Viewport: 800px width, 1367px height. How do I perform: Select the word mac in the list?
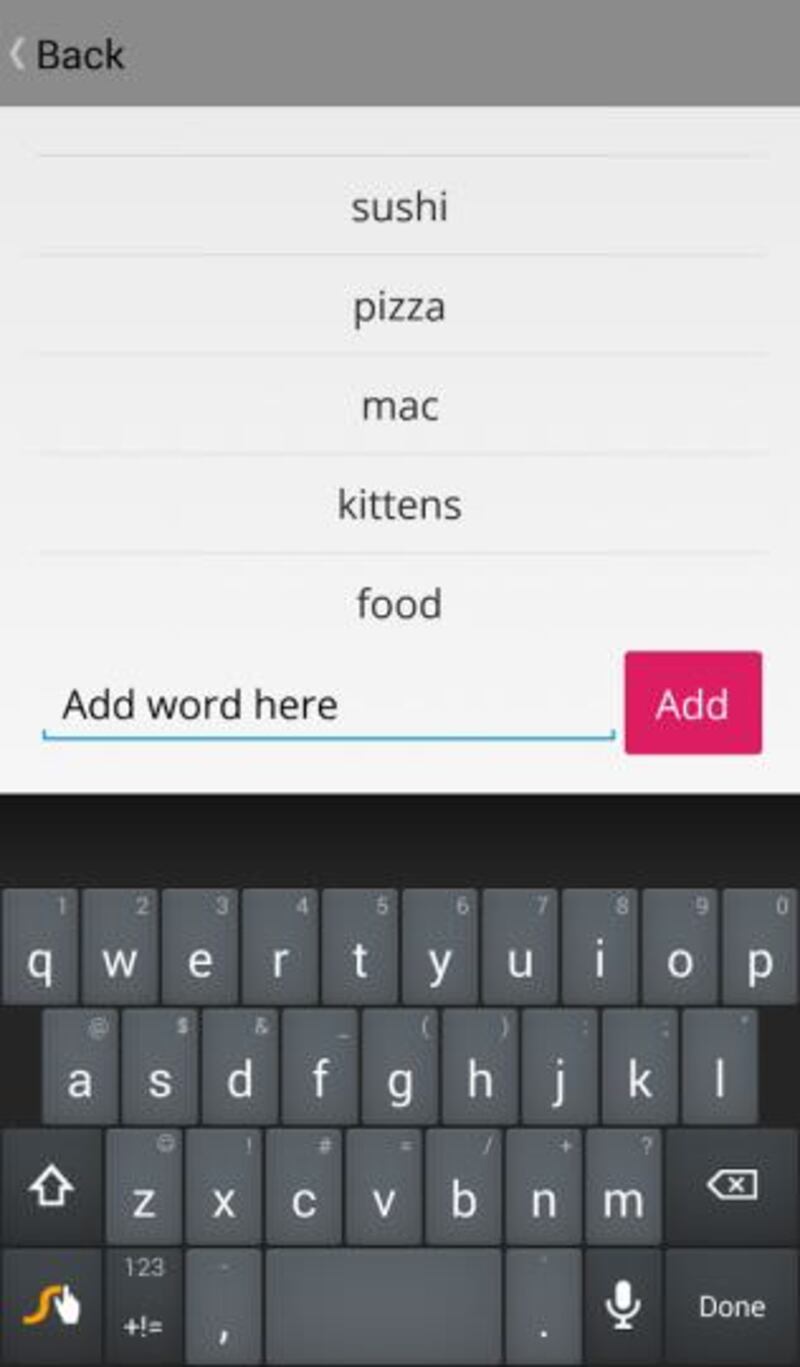400,405
